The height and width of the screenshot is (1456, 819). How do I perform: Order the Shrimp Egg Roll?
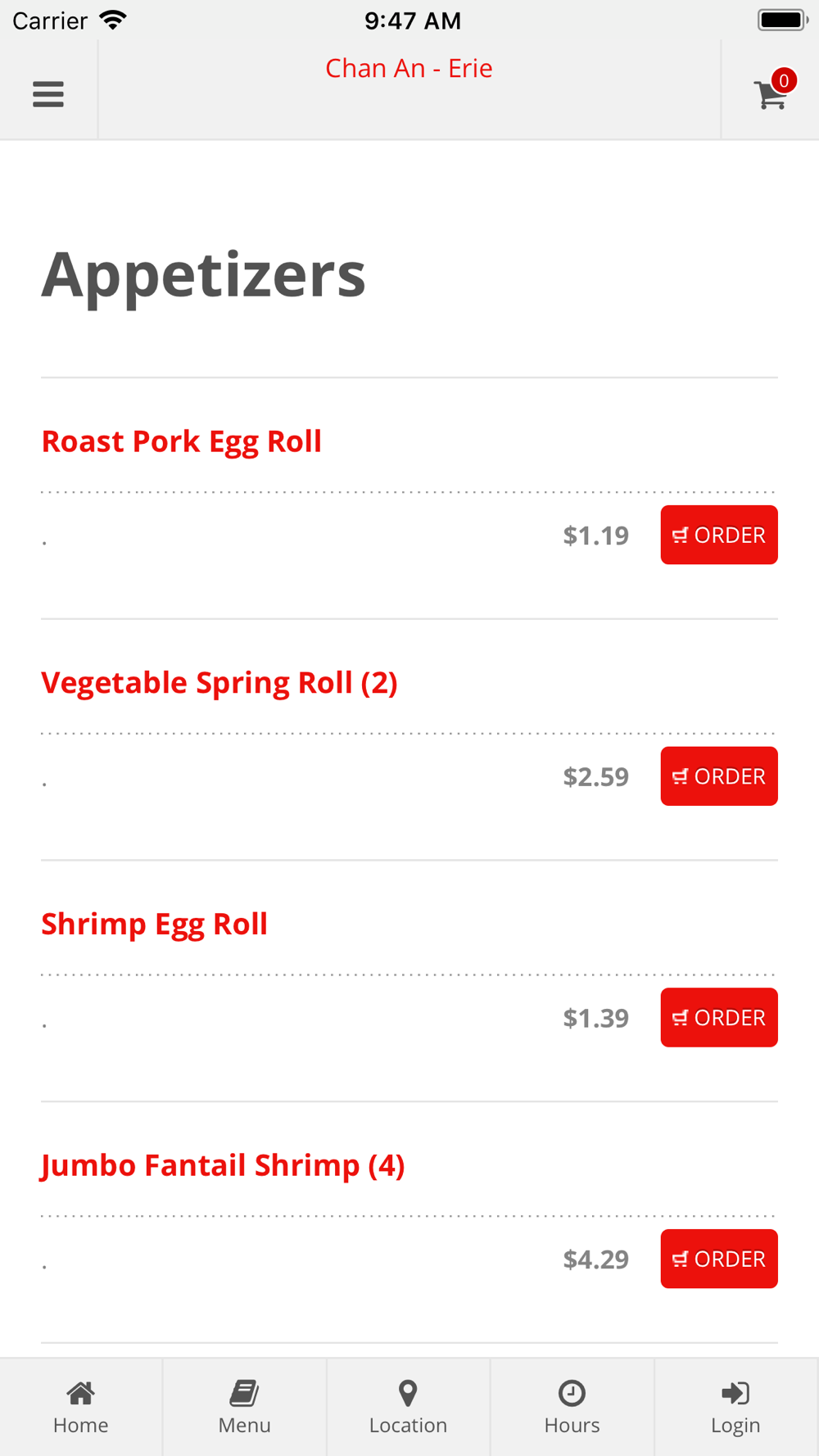tap(718, 1018)
